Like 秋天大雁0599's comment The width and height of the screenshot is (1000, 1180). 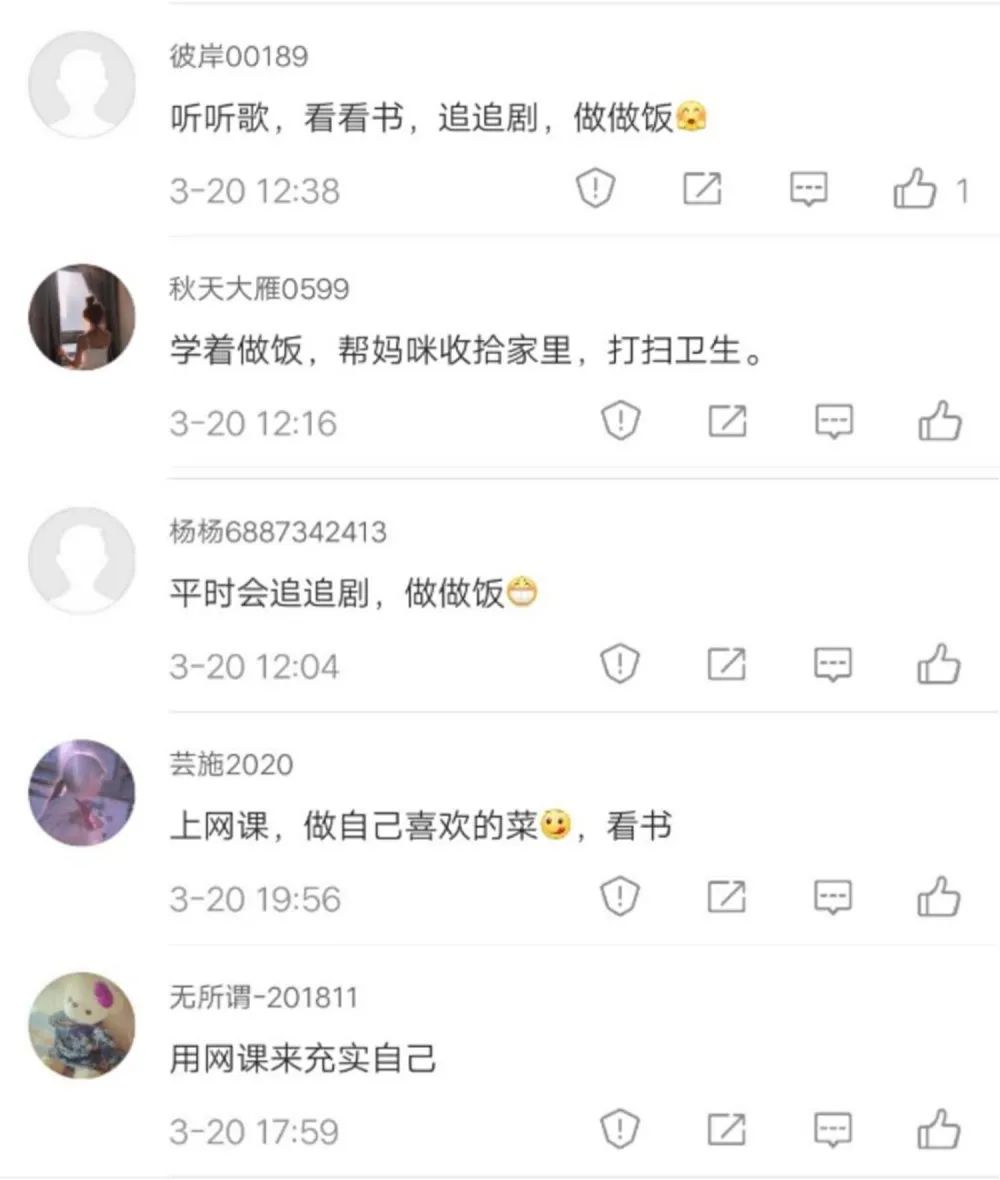pos(940,422)
